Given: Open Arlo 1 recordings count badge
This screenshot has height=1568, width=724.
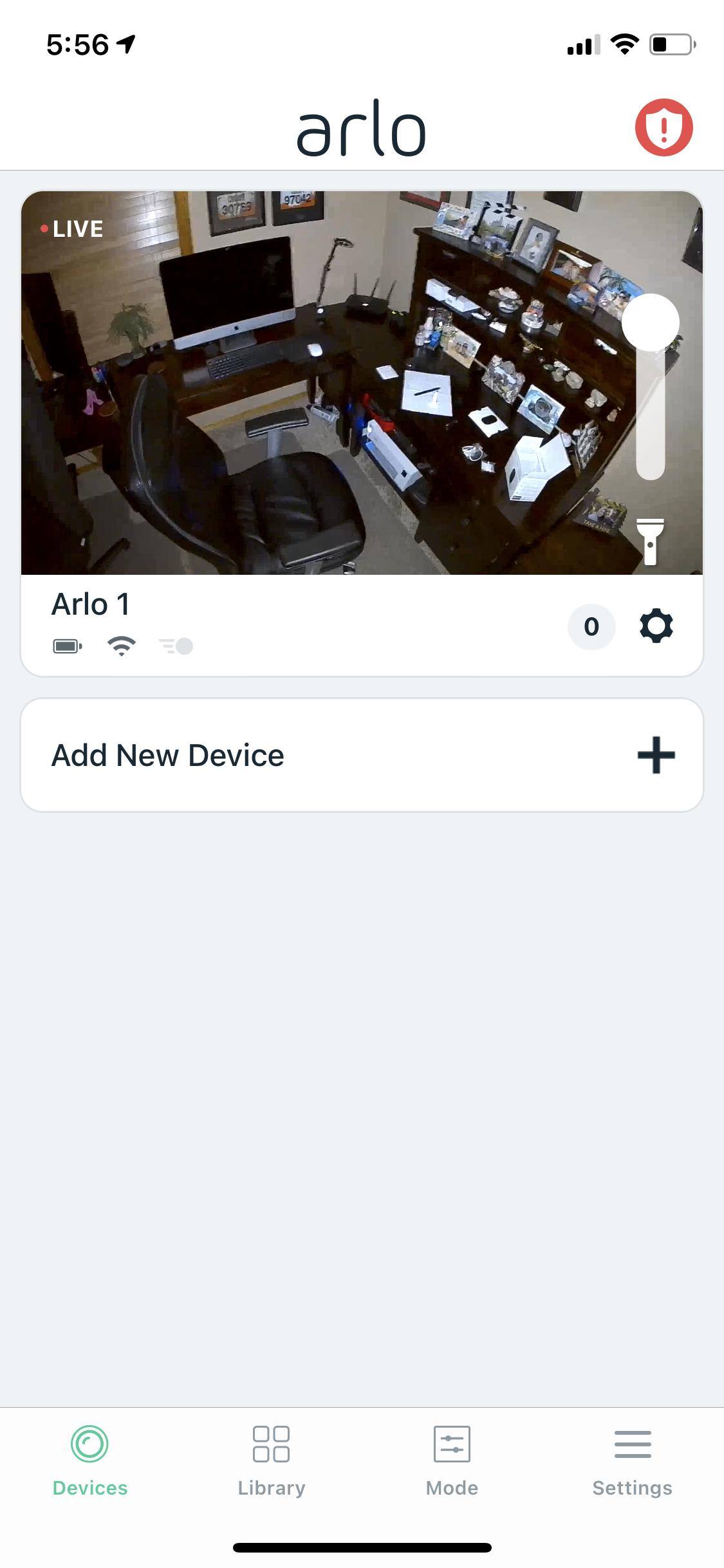Looking at the screenshot, I should coord(591,626).
